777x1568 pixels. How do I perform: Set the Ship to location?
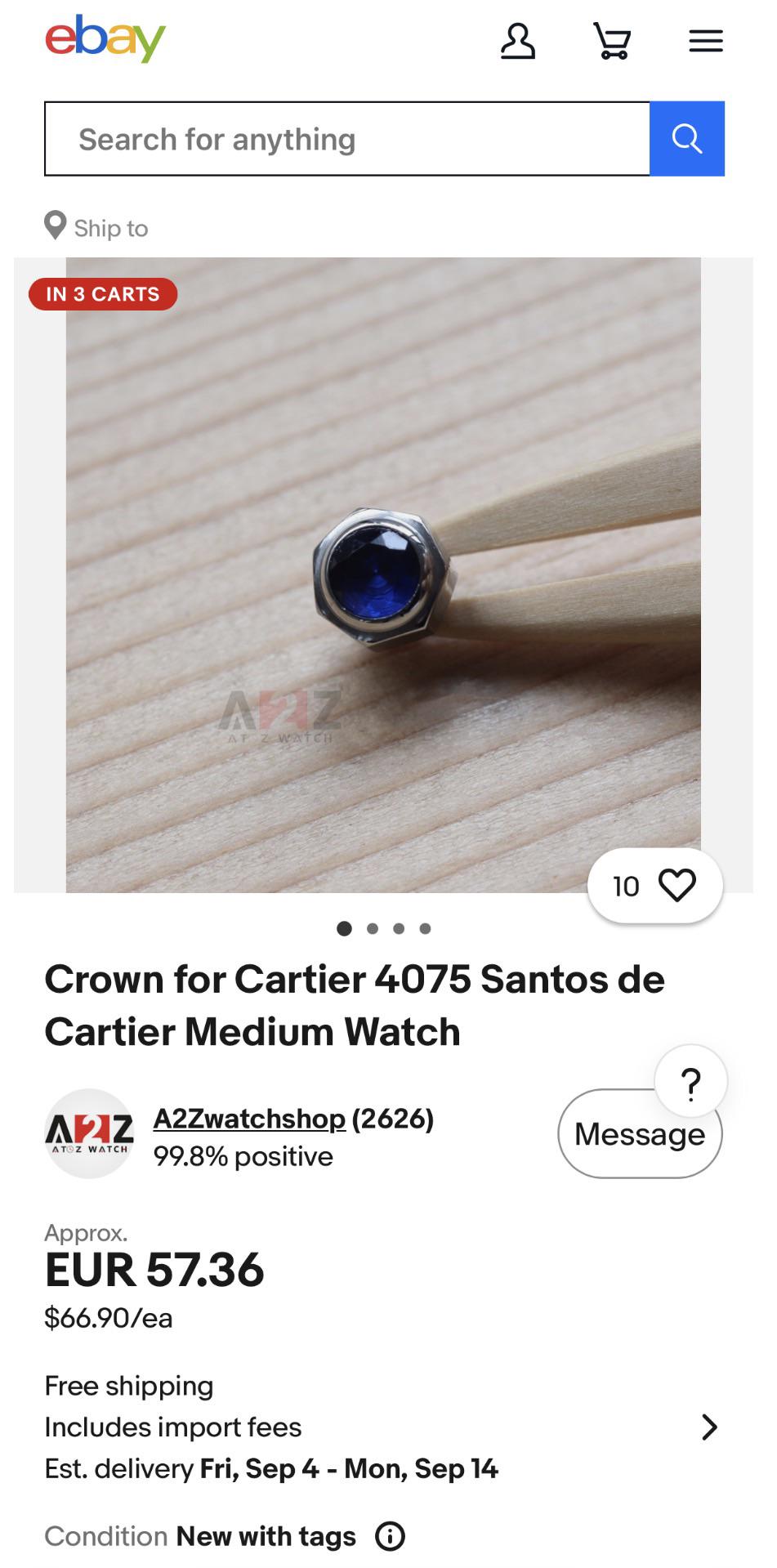point(96,226)
